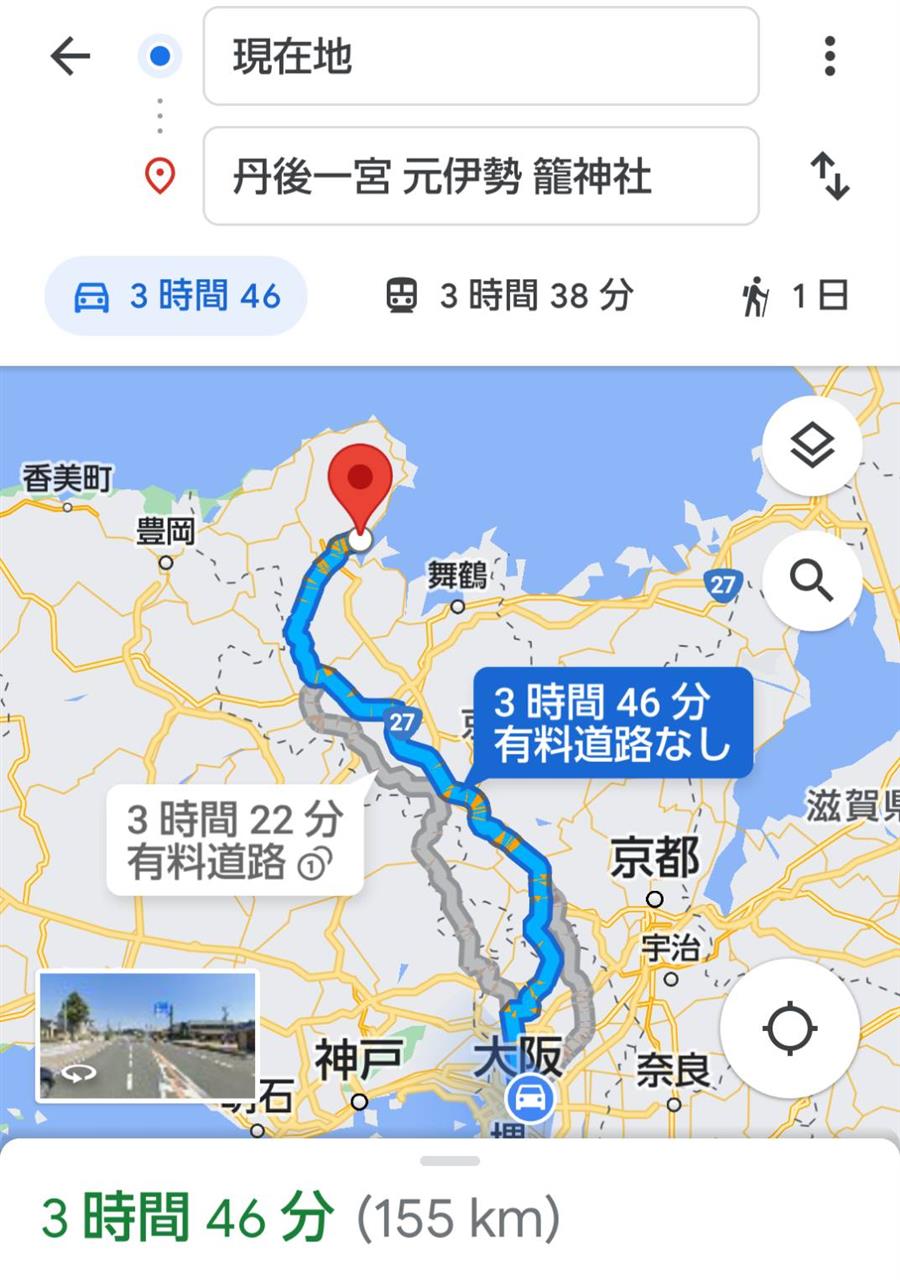900x1280 pixels.
Task: Search along the route
Action: point(812,579)
